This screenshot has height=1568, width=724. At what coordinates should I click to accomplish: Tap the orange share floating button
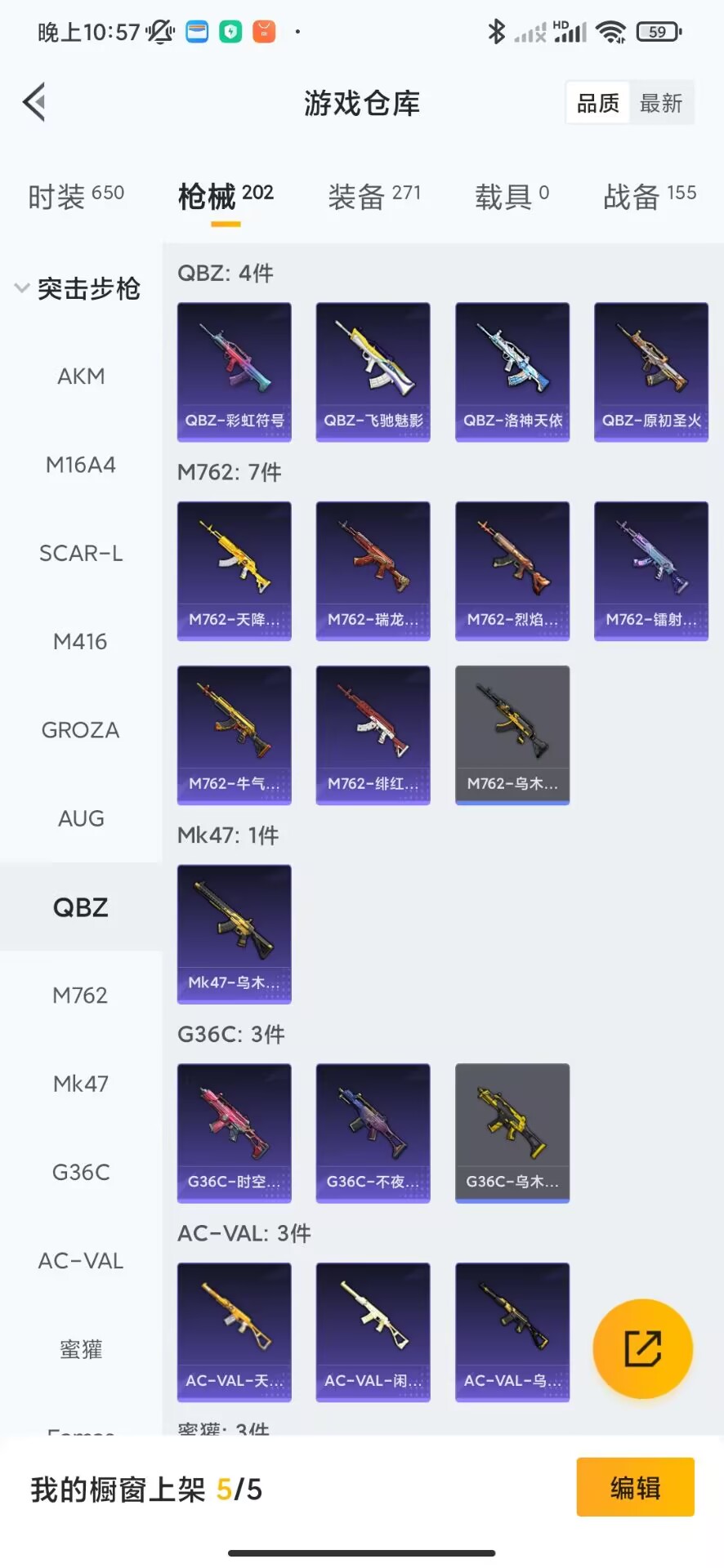pyautogui.click(x=642, y=1348)
